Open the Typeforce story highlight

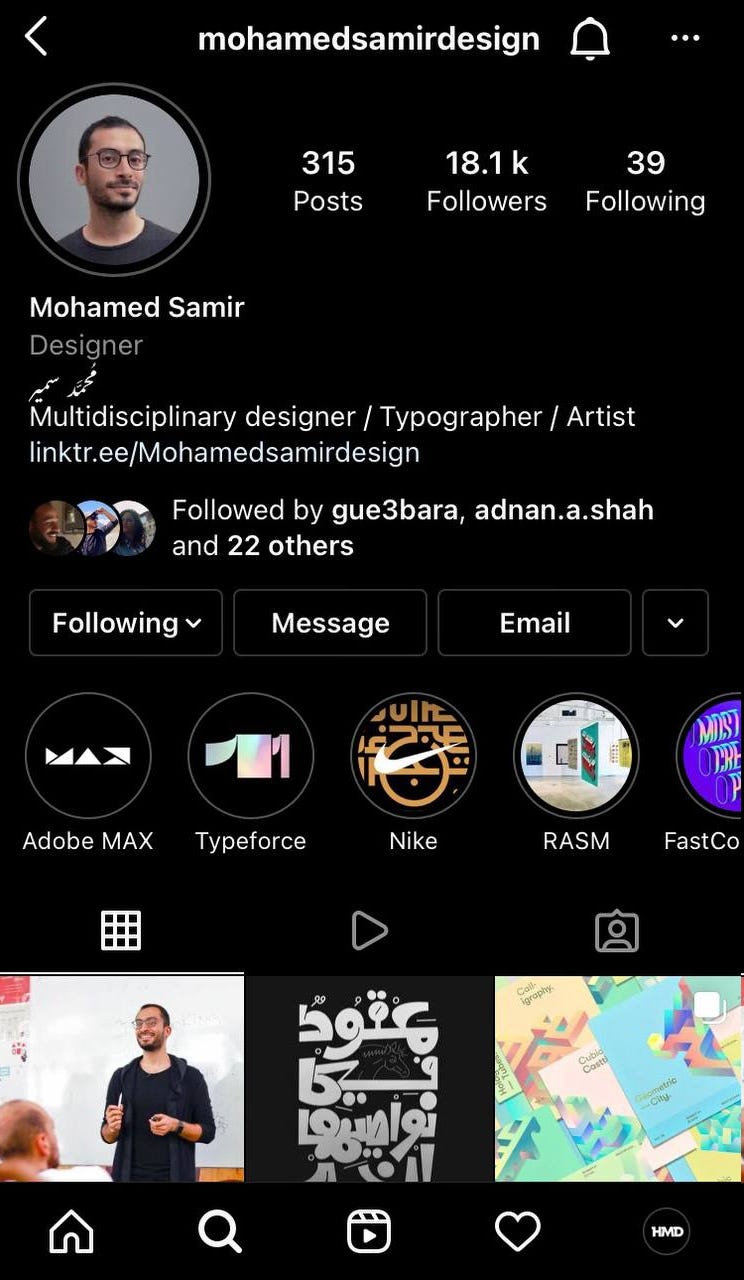250,756
